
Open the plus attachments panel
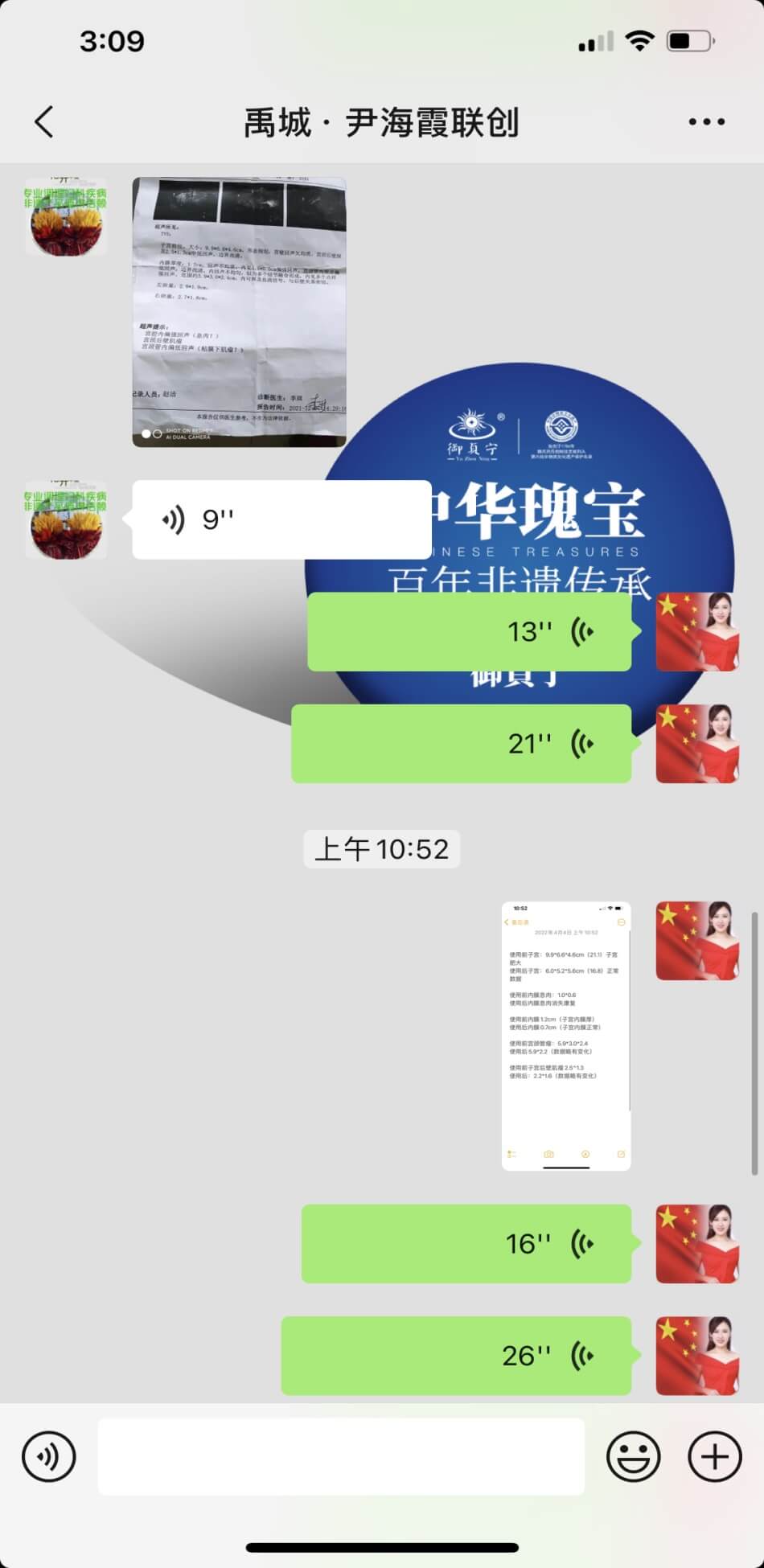coord(715,1456)
